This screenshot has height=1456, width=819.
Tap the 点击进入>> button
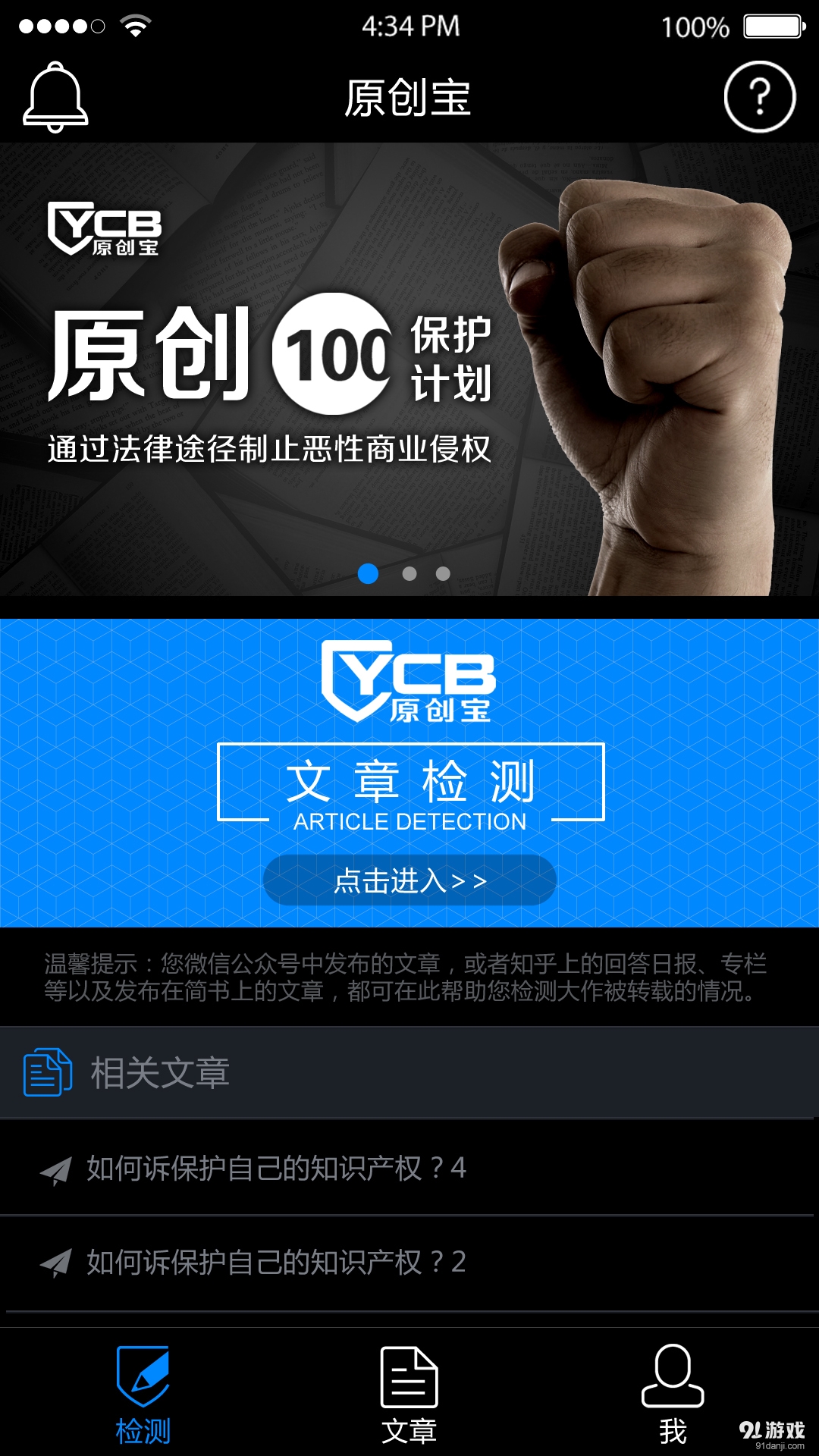pyautogui.click(x=409, y=880)
